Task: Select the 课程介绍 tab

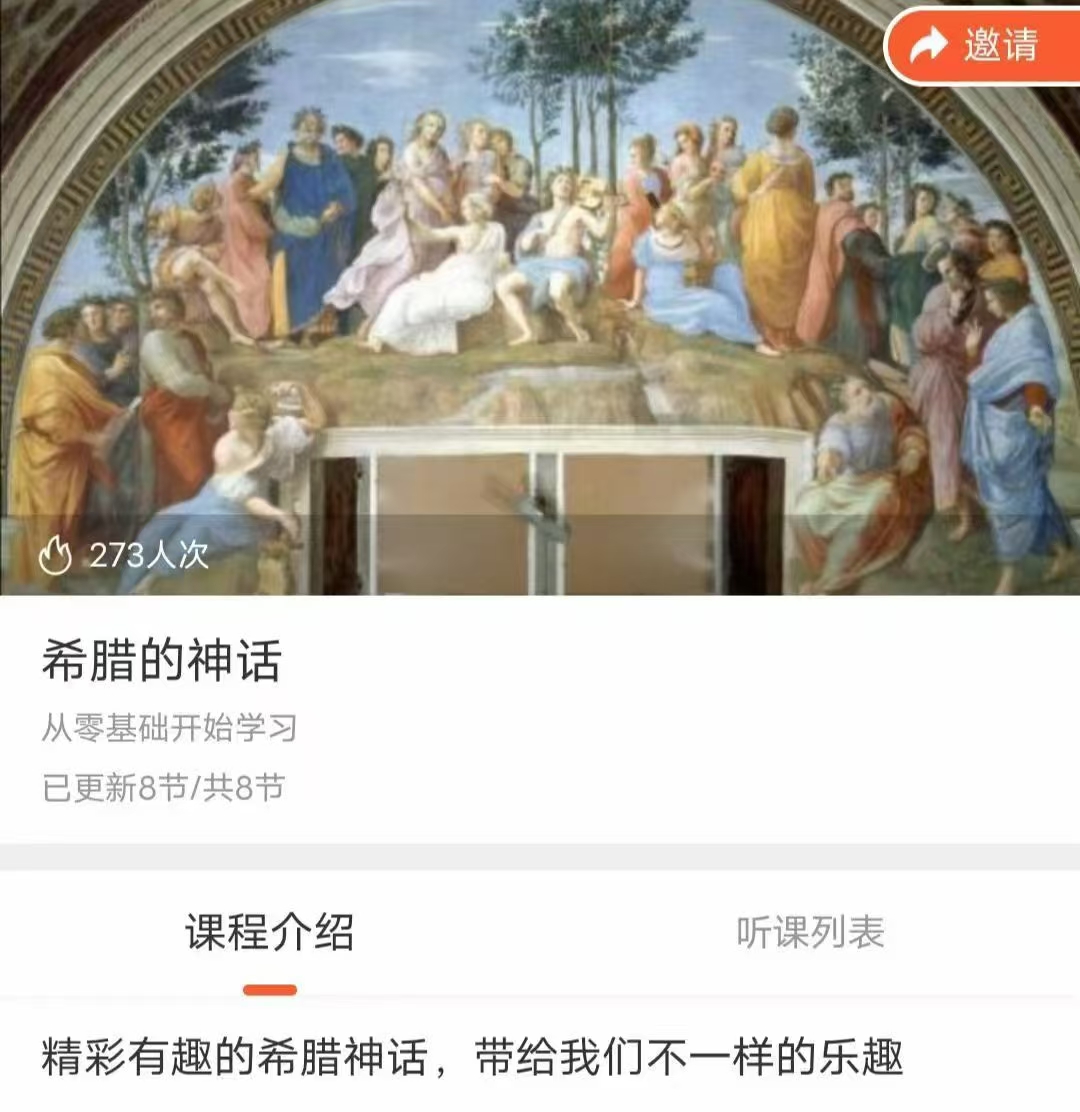Action: click(x=269, y=932)
